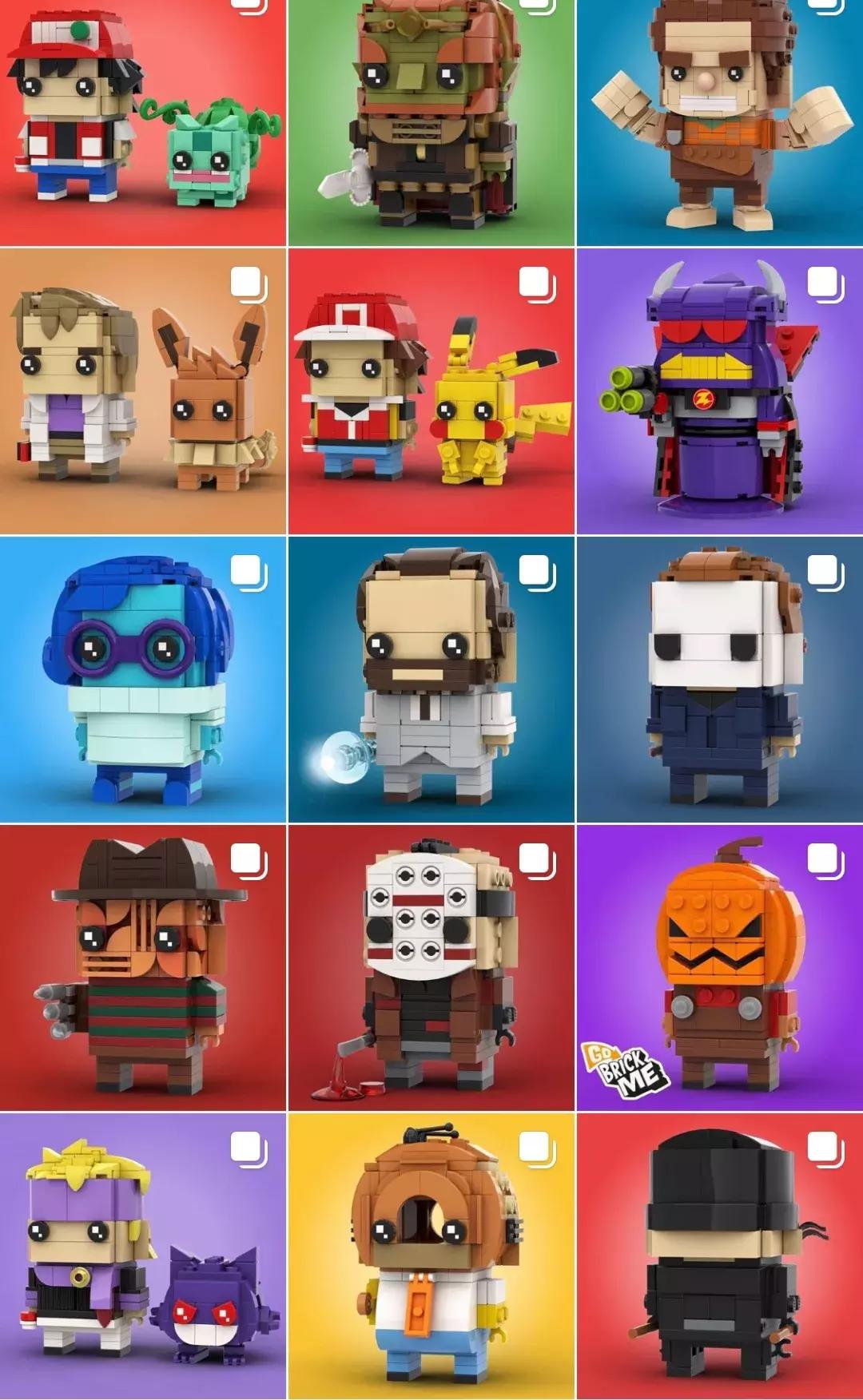
Task: Open the bearded man in grey suit post
Action: point(431,679)
